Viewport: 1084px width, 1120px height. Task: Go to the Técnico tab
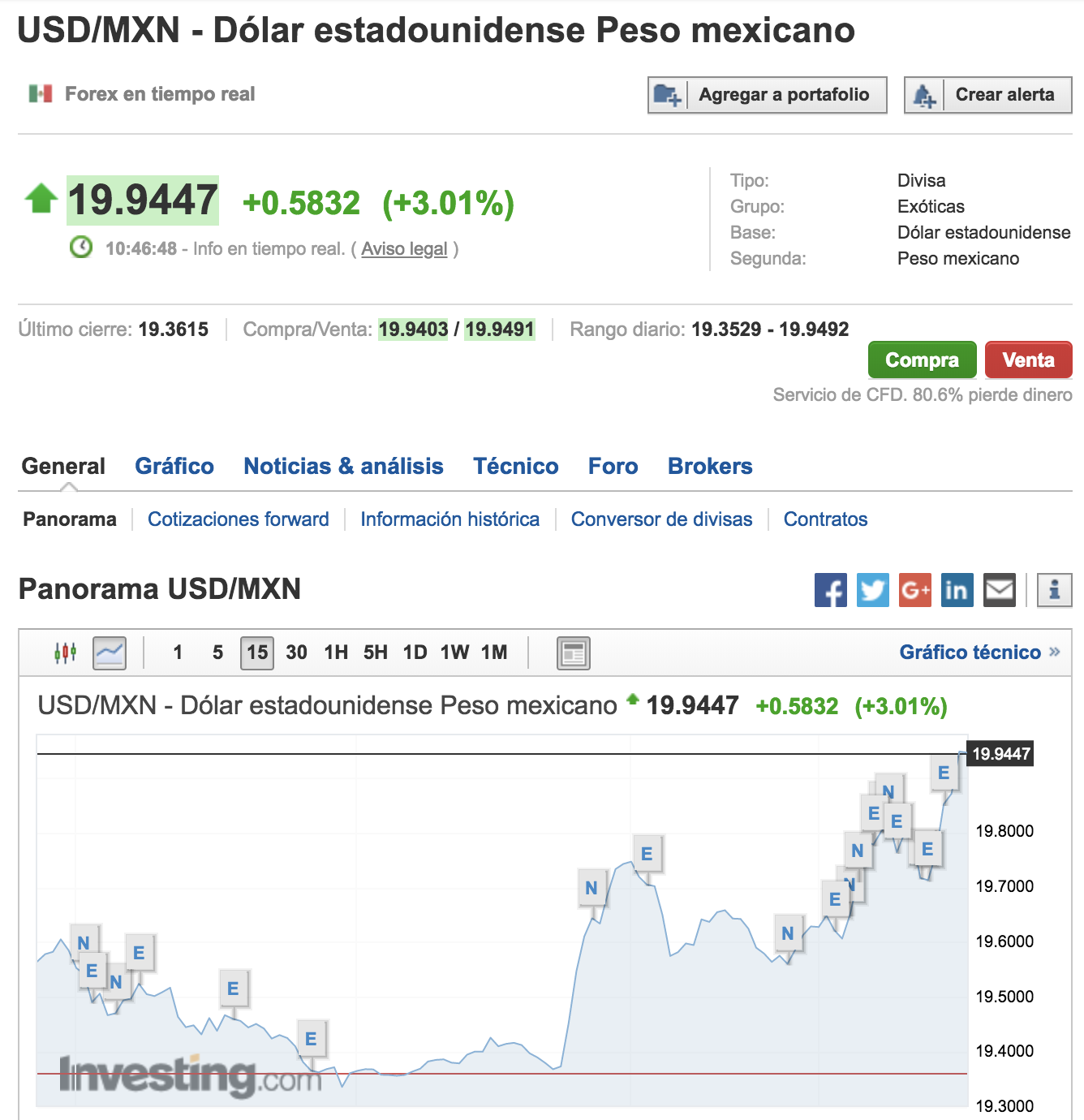[x=516, y=466]
